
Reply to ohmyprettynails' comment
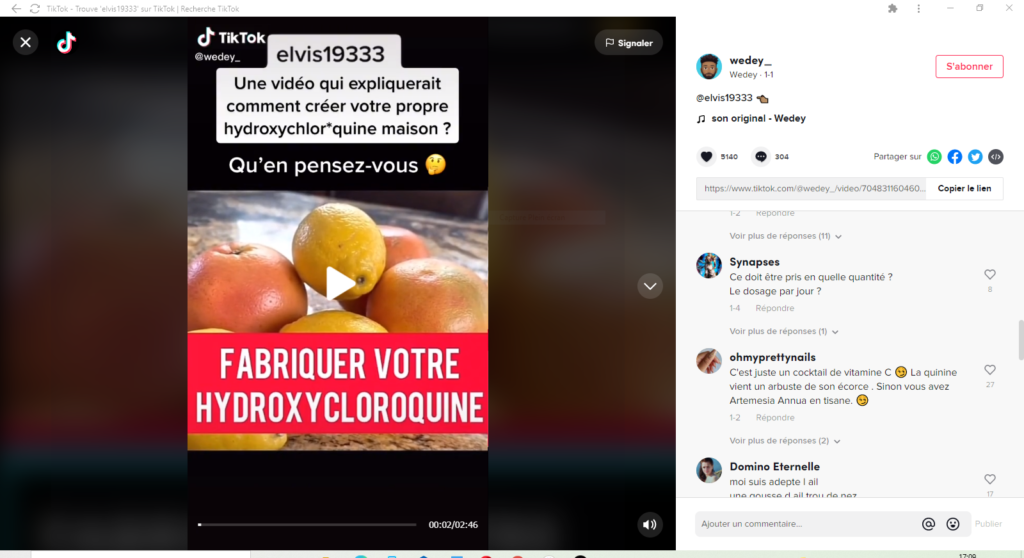pyautogui.click(x=775, y=417)
